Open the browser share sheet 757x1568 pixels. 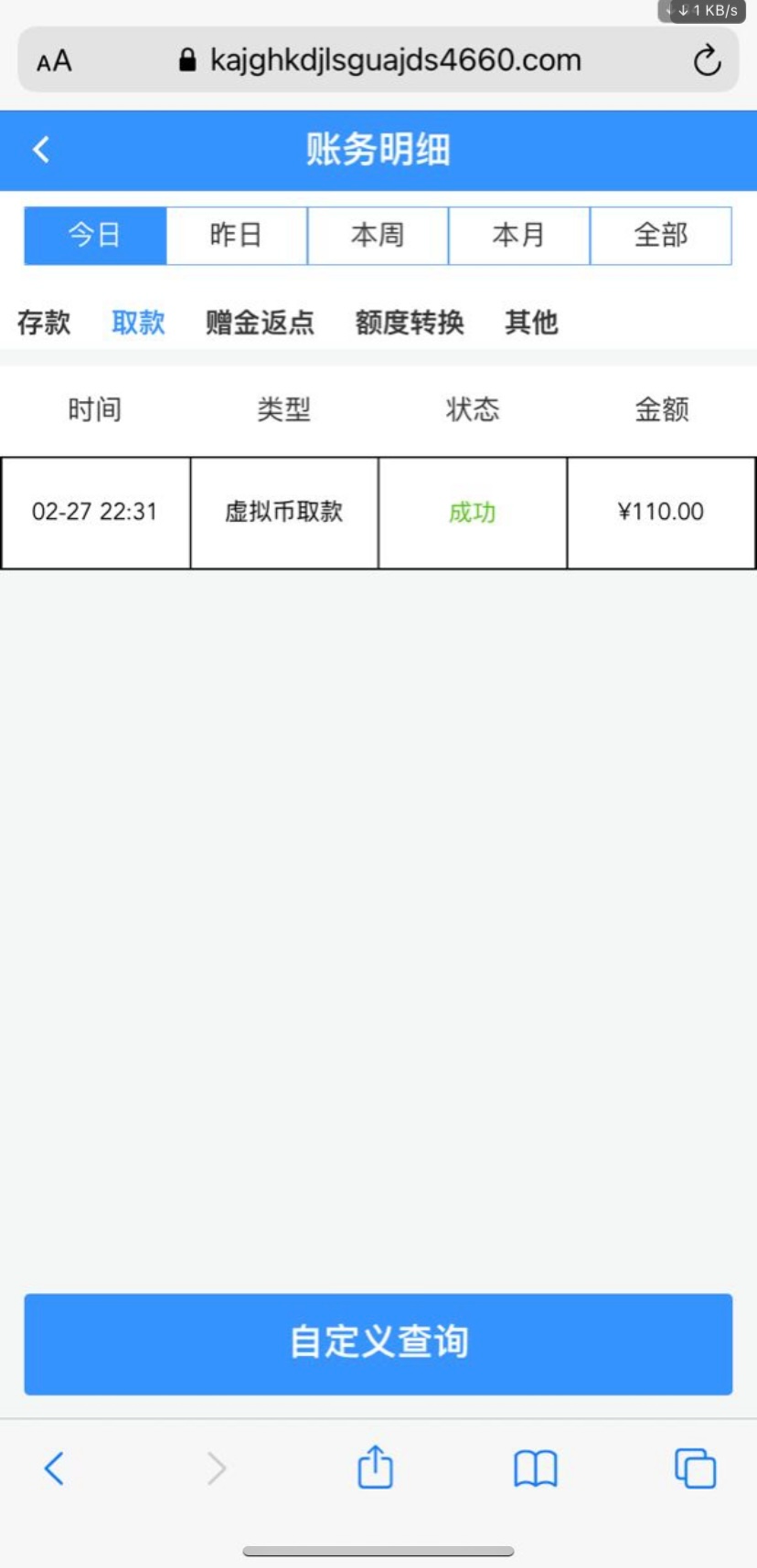coord(375,1468)
